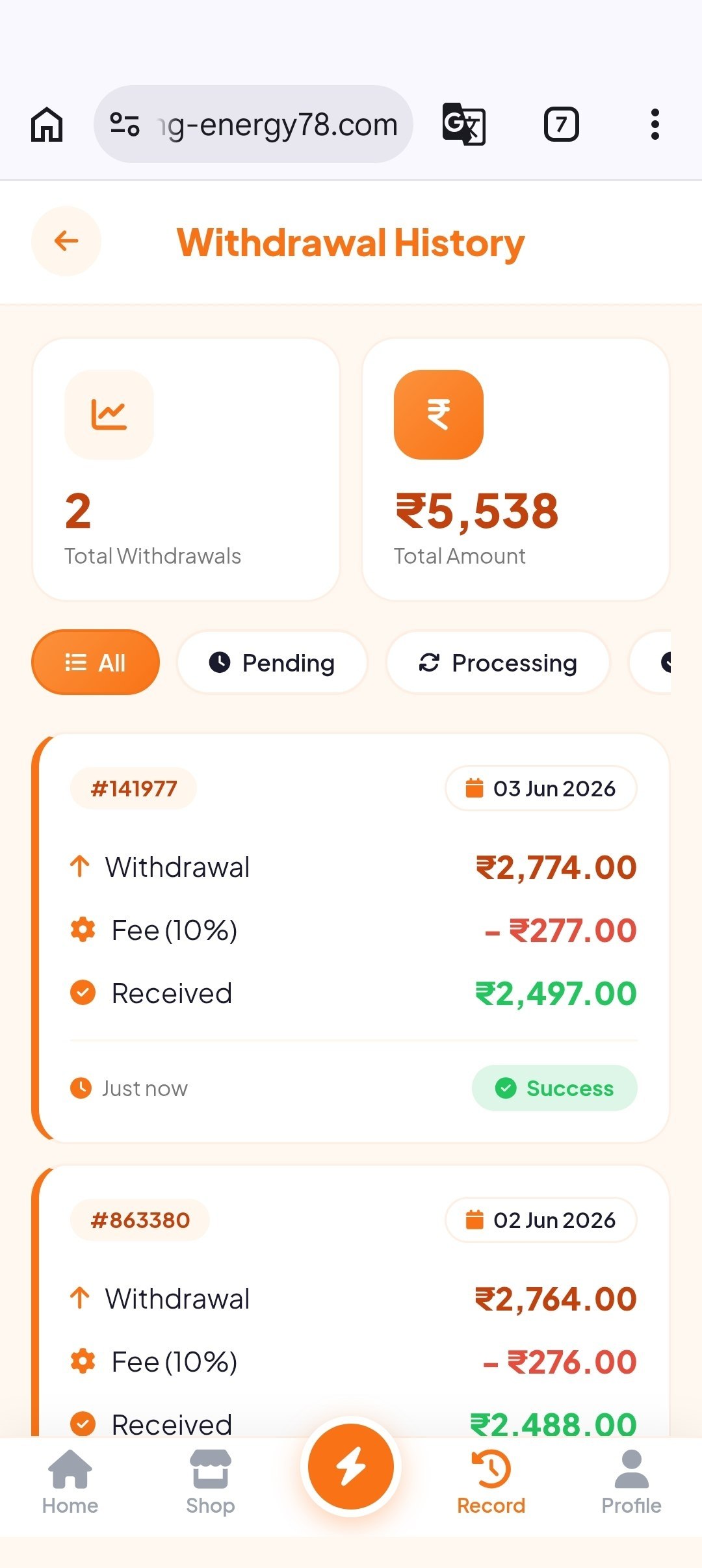This screenshot has width=702, height=1568.
Task: Tap the center lightning bolt button
Action: coord(351,1467)
